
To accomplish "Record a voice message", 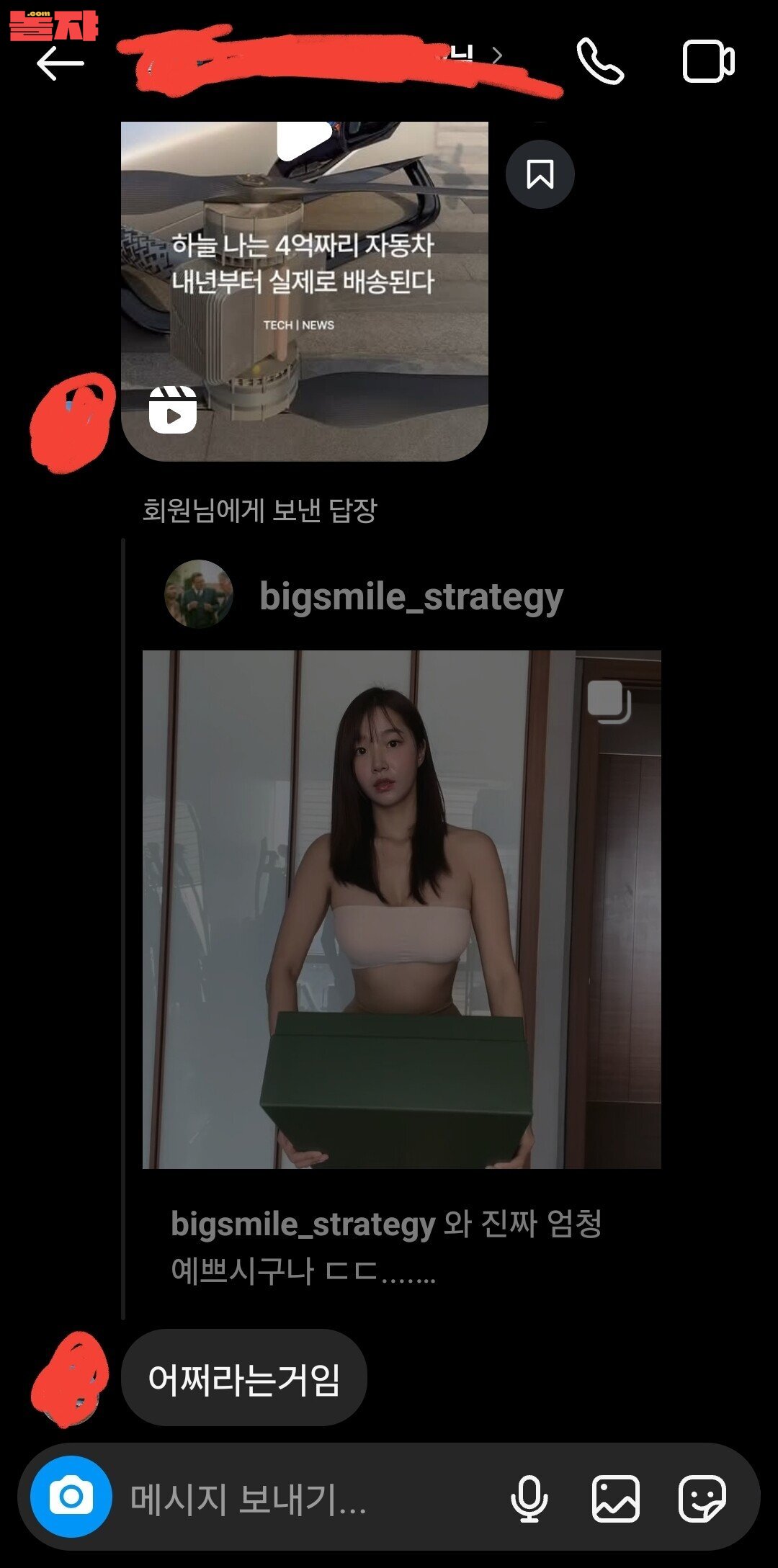I will [x=529, y=1498].
